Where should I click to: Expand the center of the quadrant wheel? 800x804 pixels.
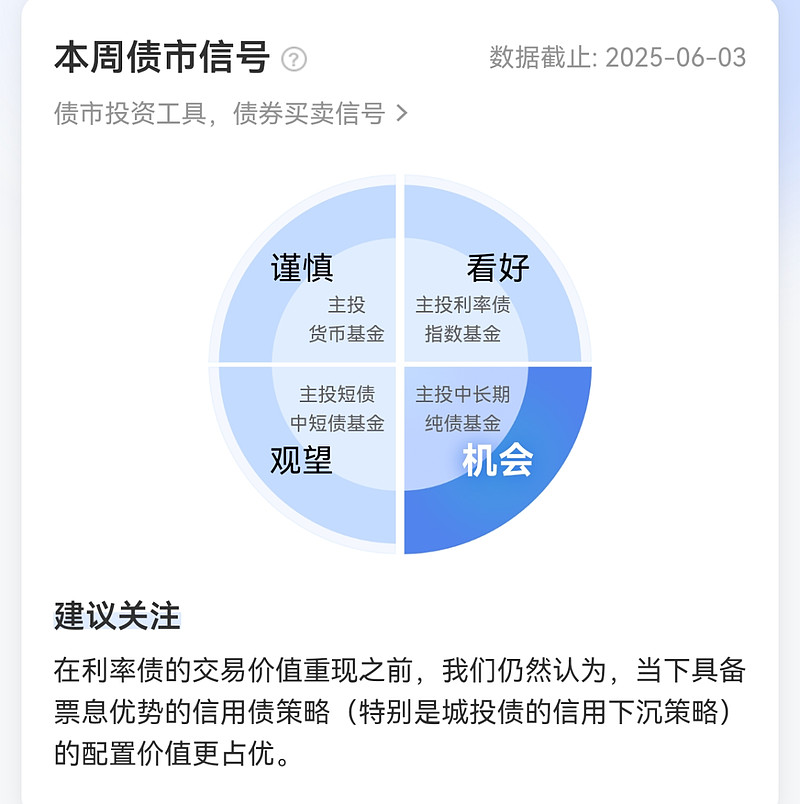(x=400, y=363)
